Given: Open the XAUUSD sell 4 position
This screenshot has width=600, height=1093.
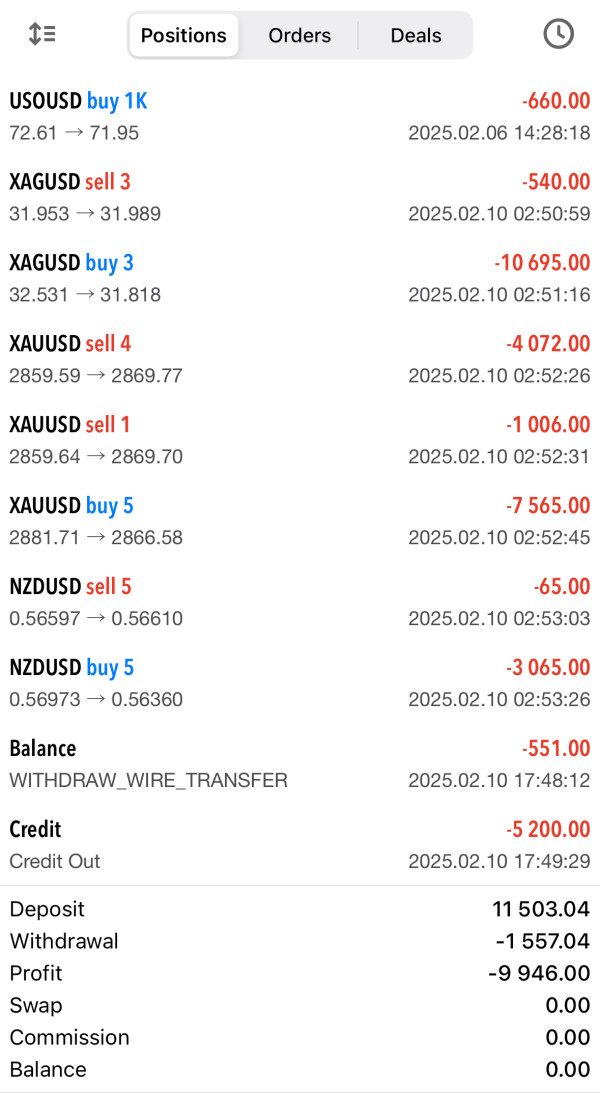Looking at the screenshot, I should [x=300, y=359].
